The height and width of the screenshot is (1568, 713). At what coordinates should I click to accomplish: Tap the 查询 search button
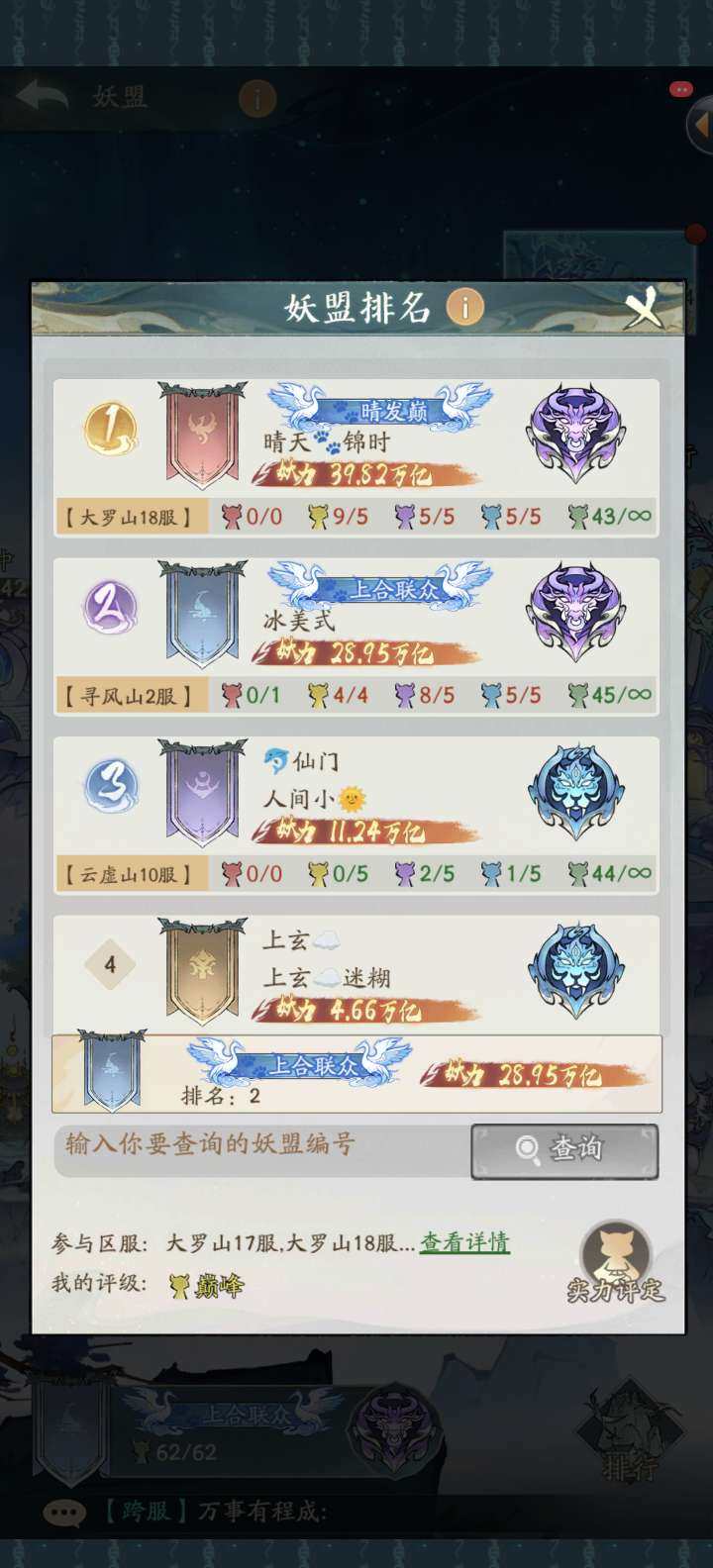(564, 1150)
